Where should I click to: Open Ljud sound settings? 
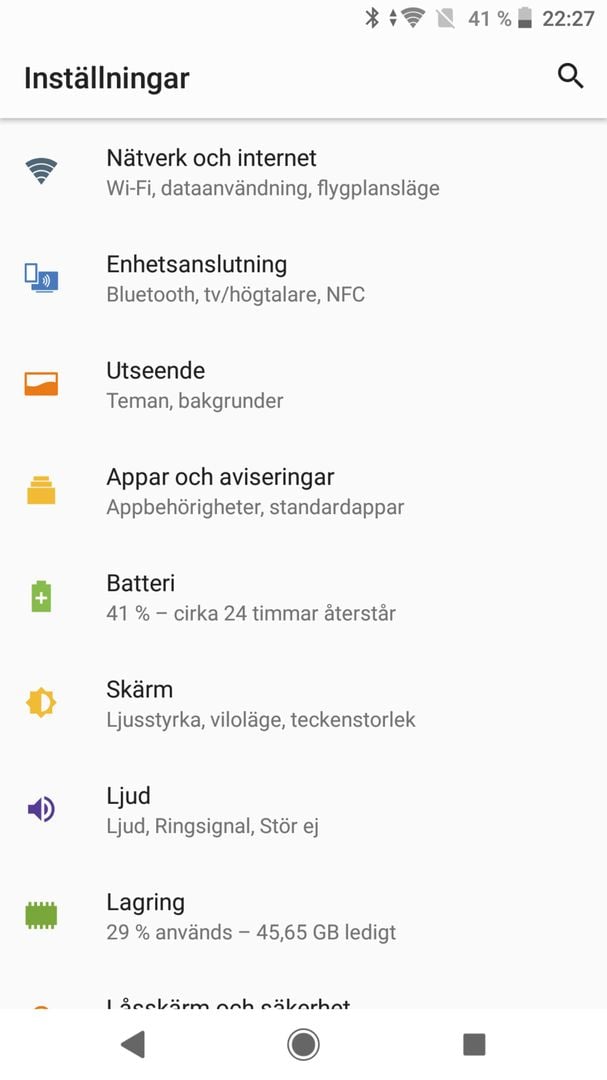(303, 809)
